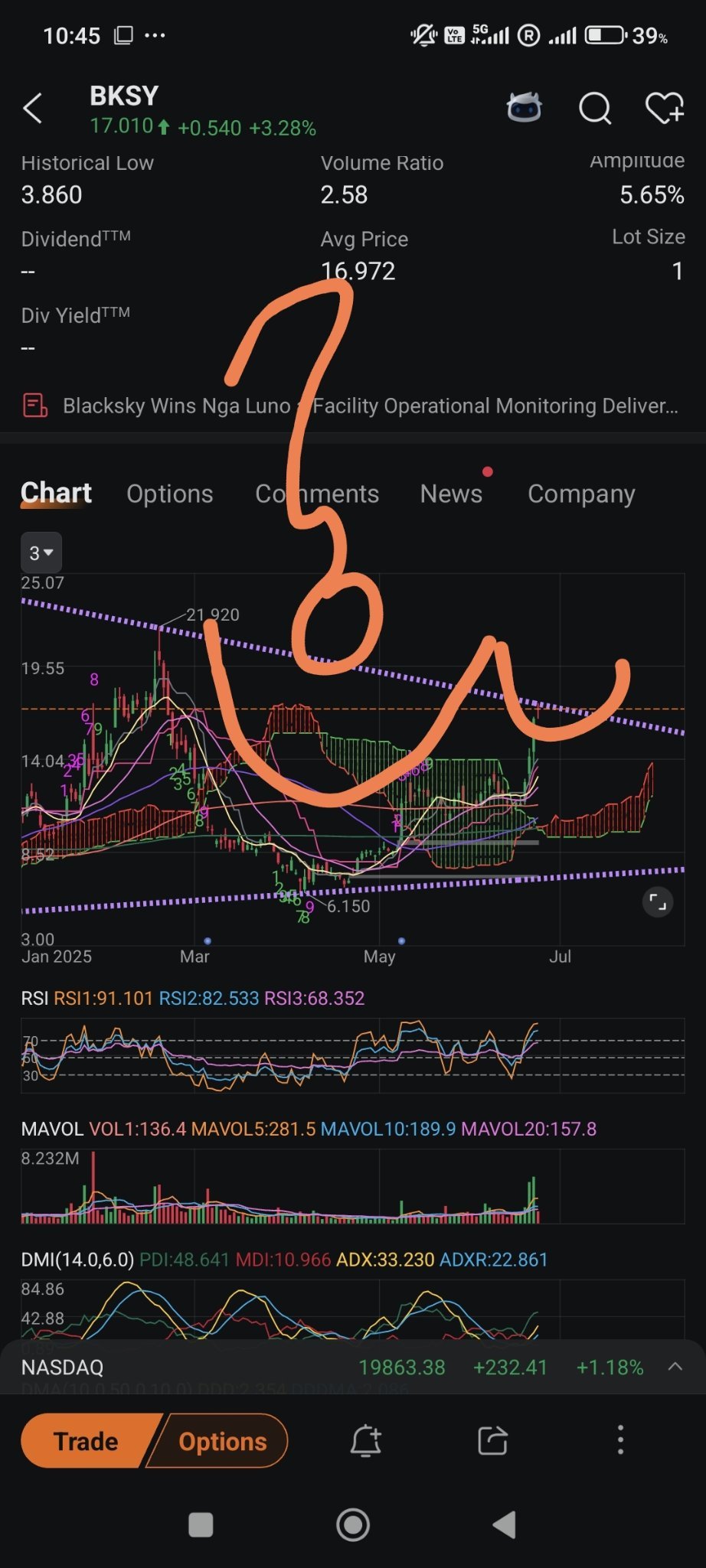Image resolution: width=706 pixels, height=1568 pixels.
Task: Tap the orange Trade button
Action: click(x=86, y=1441)
